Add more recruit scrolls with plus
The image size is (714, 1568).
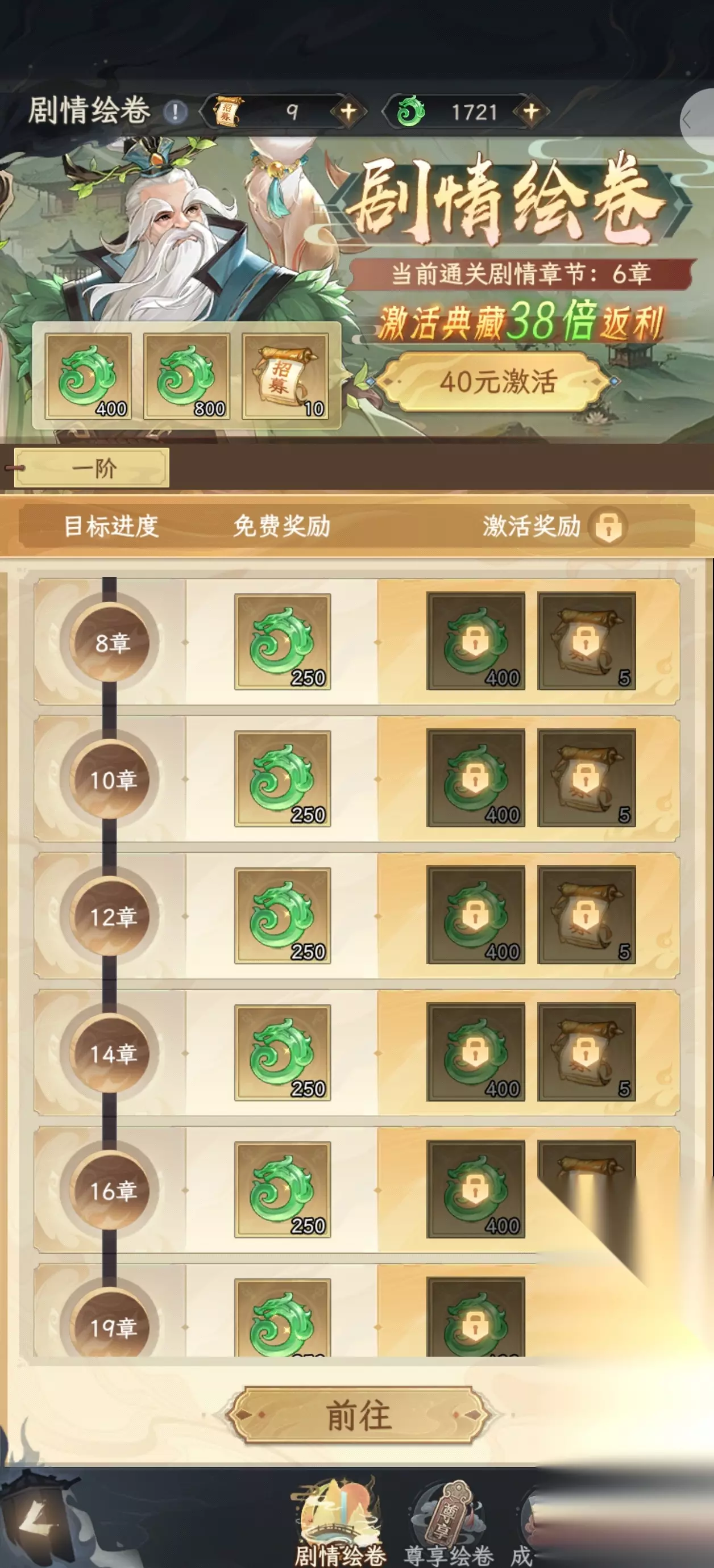click(348, 111)
